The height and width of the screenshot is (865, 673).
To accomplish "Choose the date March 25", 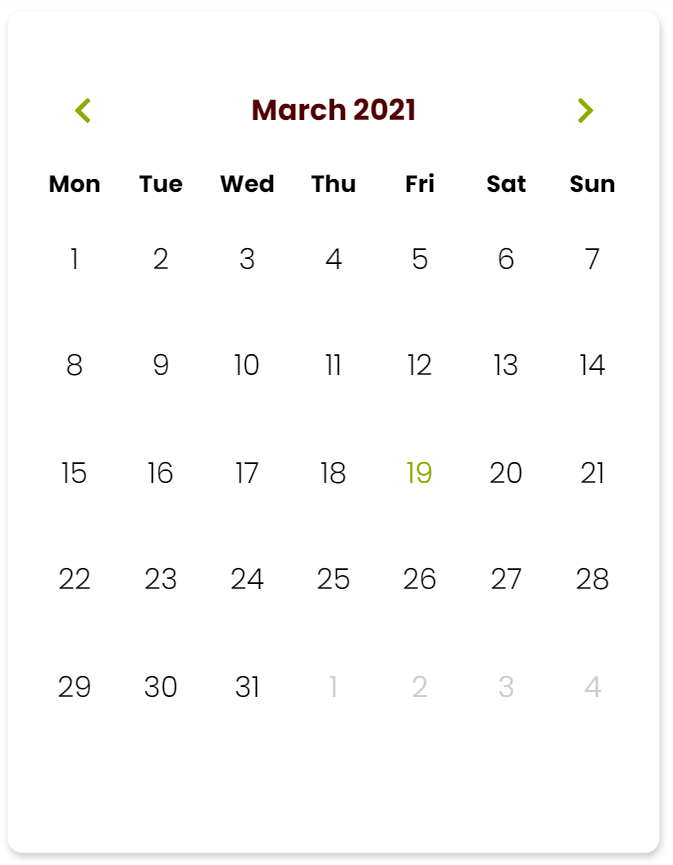I will coord(333,580).
